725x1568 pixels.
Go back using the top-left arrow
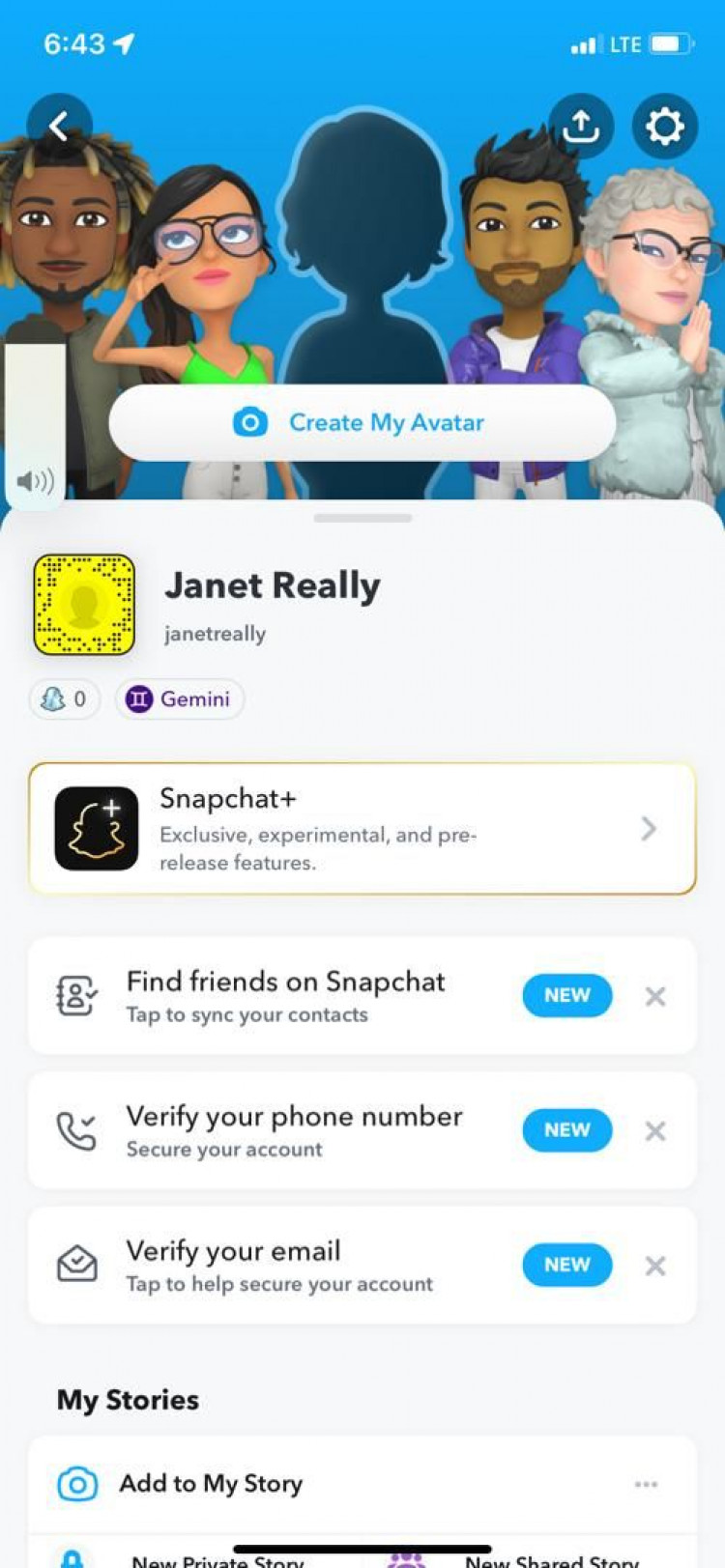[x=59, y=126]
